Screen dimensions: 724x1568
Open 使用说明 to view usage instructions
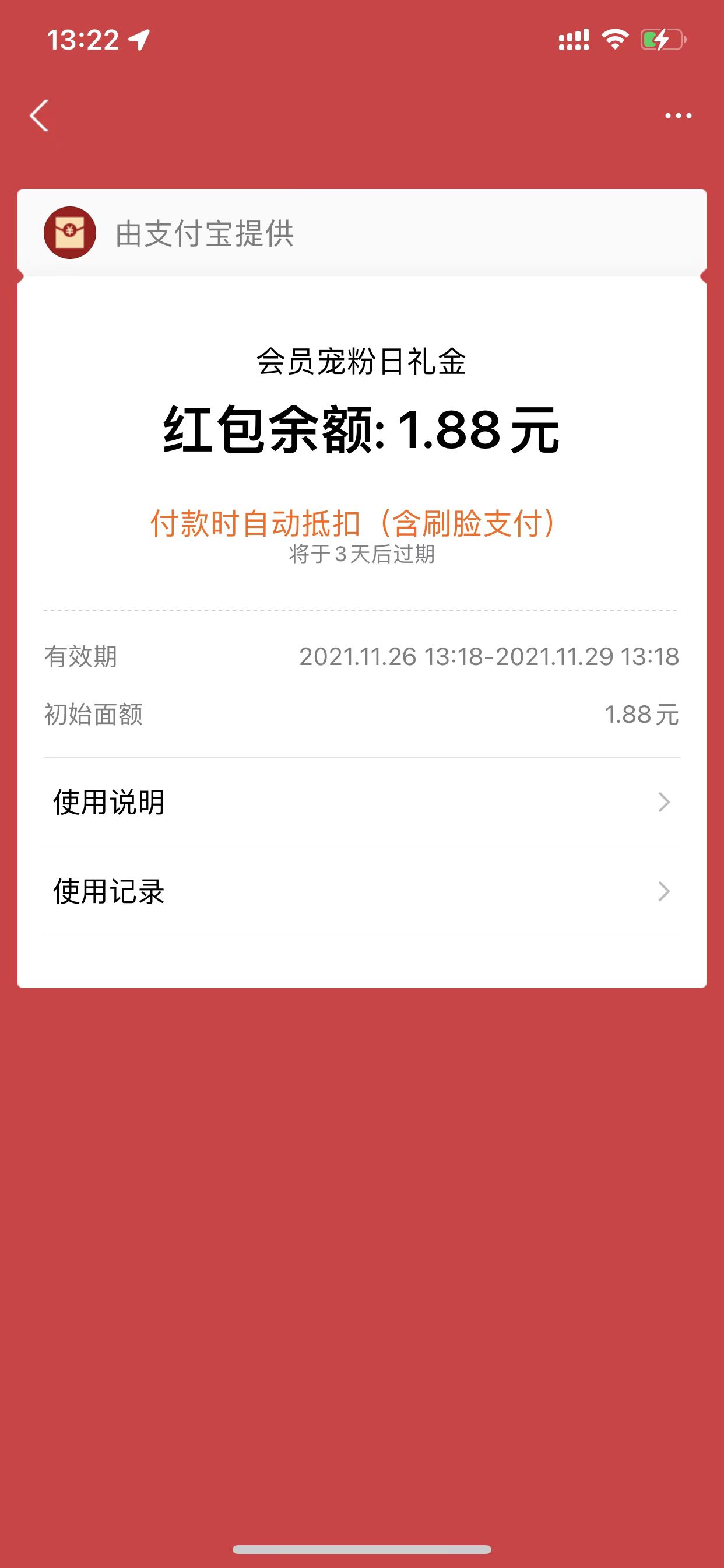coord(110,803)
